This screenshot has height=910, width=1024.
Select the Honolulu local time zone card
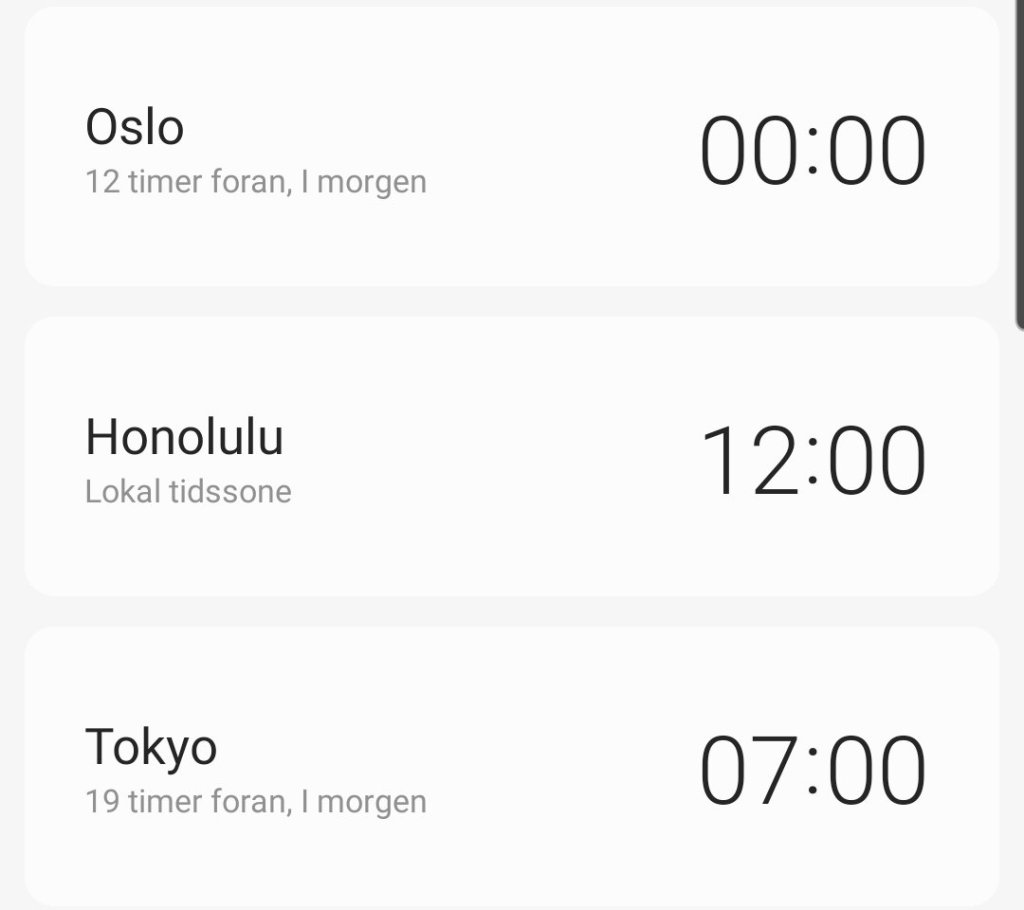(510, 457)
